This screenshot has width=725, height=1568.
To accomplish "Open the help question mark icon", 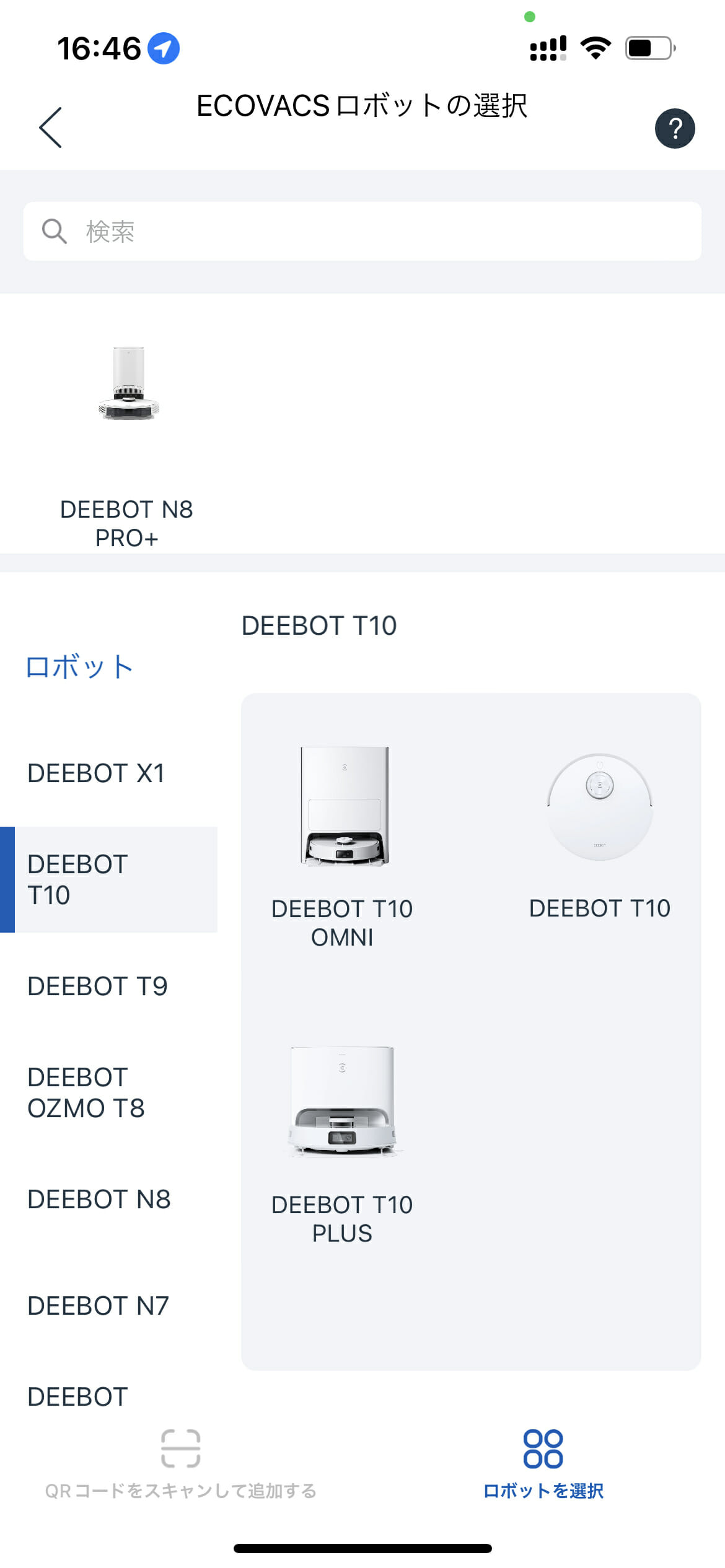I will [x=675, y=129].
